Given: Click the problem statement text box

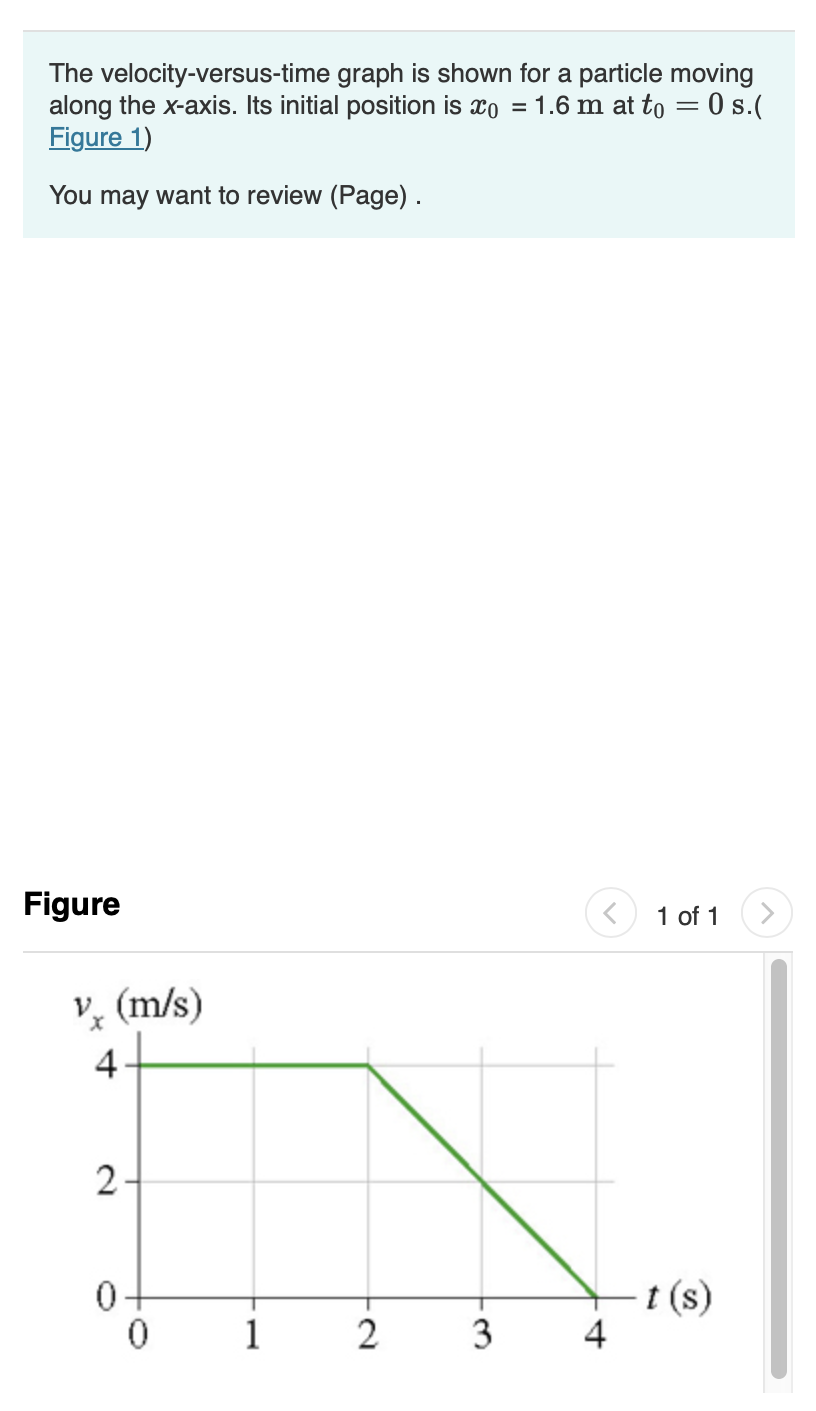Looking at the screenshot, I should (408, 130).
